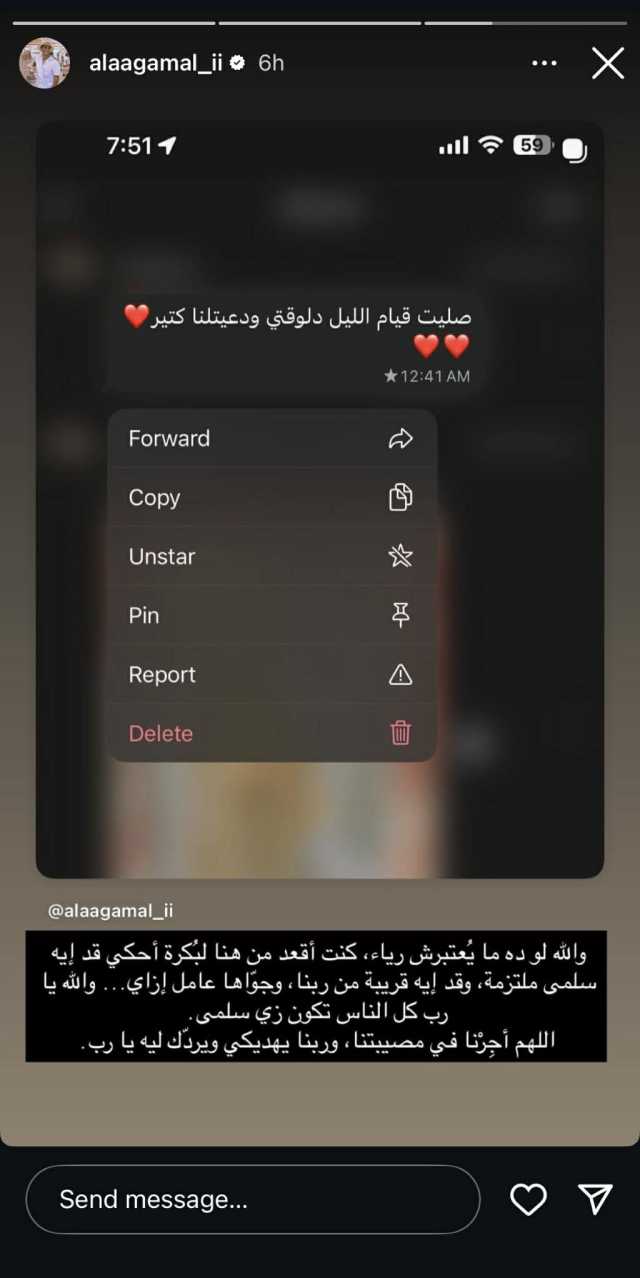Tap the Send message field
This screenshot has width=640, height=1278.
(x=252, y=1199)
